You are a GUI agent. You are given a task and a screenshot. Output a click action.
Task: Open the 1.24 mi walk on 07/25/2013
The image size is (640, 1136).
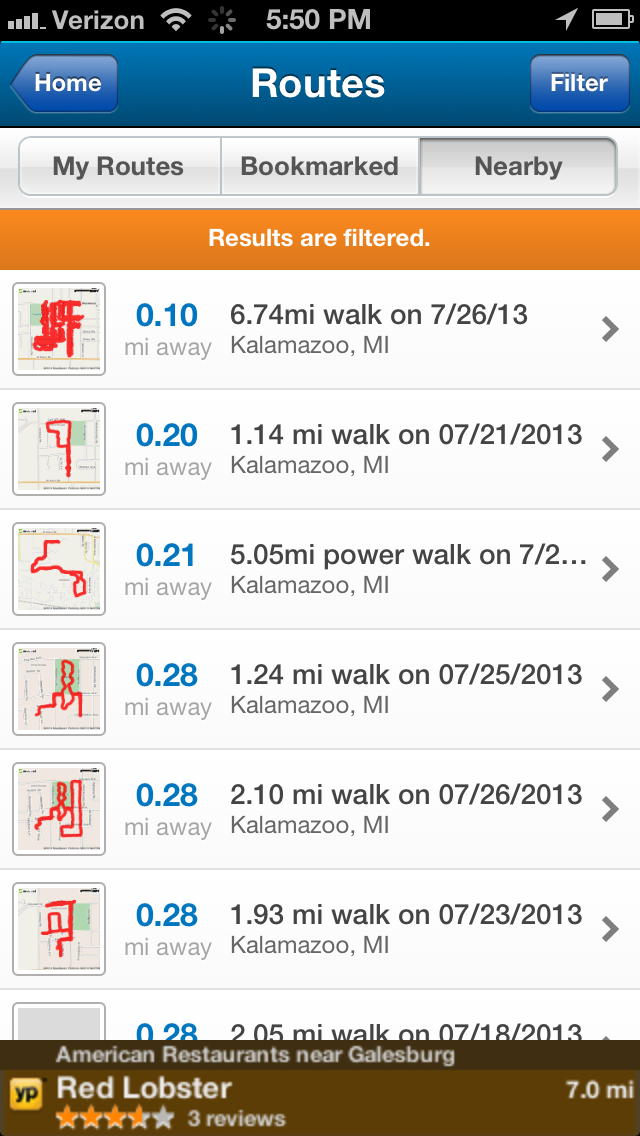coord(320,689)
